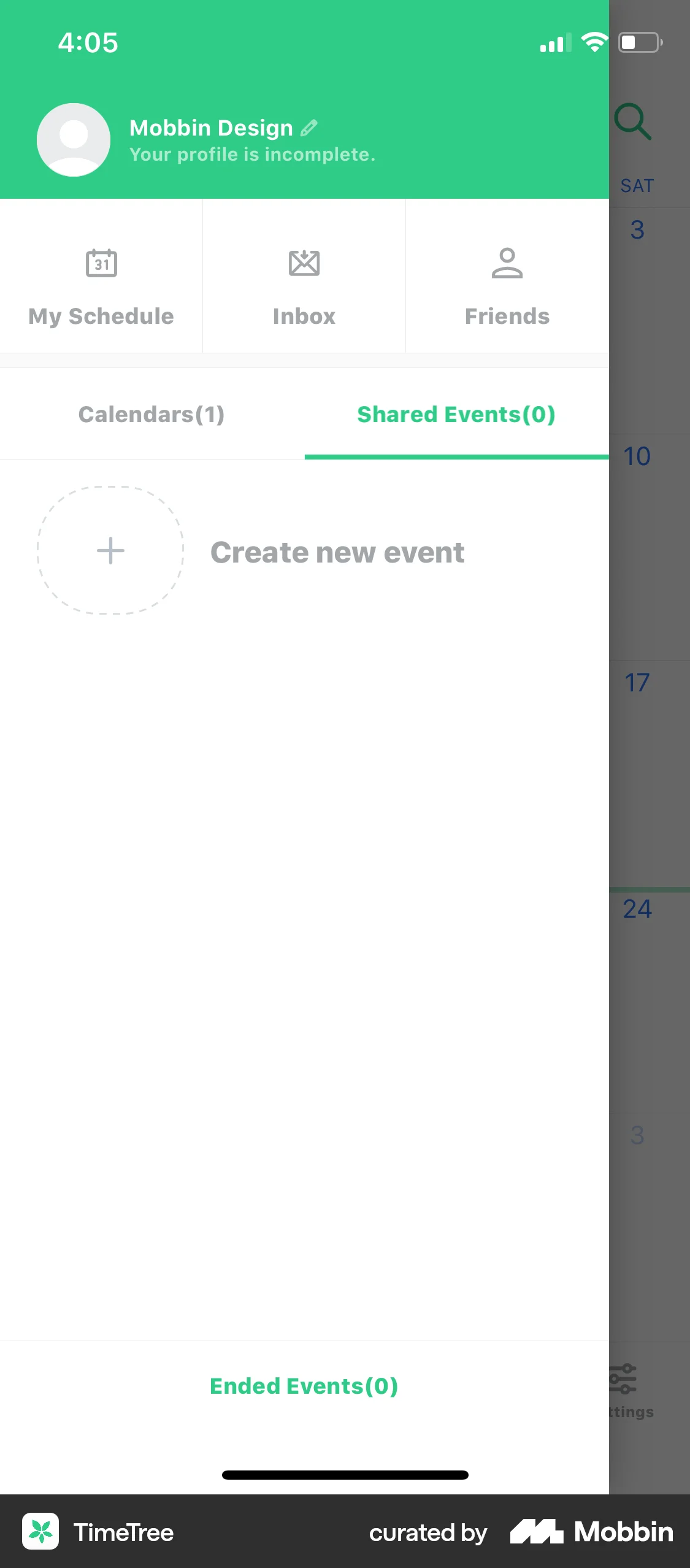Open Ended Events list
This screenshot has width=690, height=1568.
click(304, 1385)
